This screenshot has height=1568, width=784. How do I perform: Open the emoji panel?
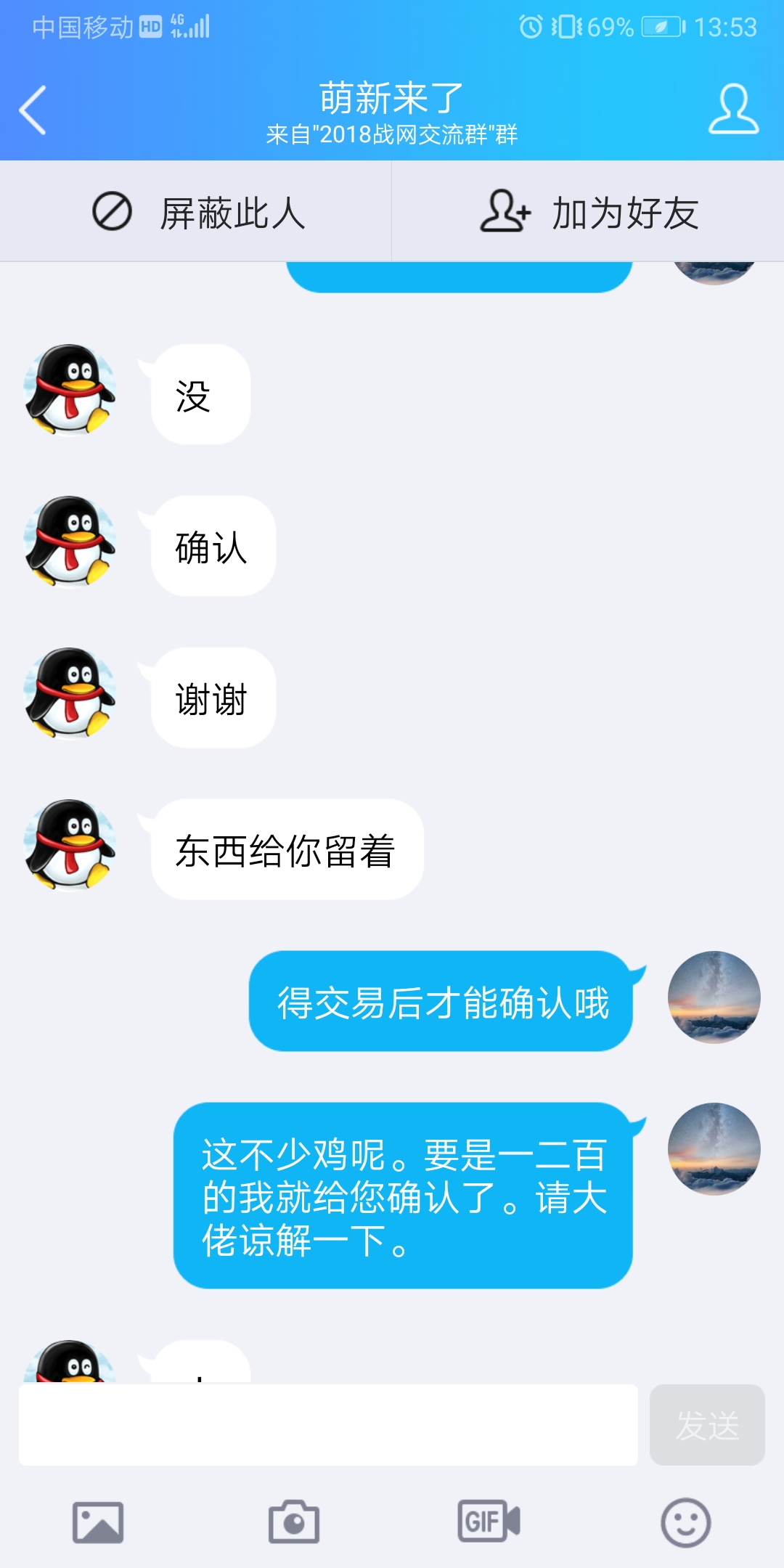[x=685, y=1522]
